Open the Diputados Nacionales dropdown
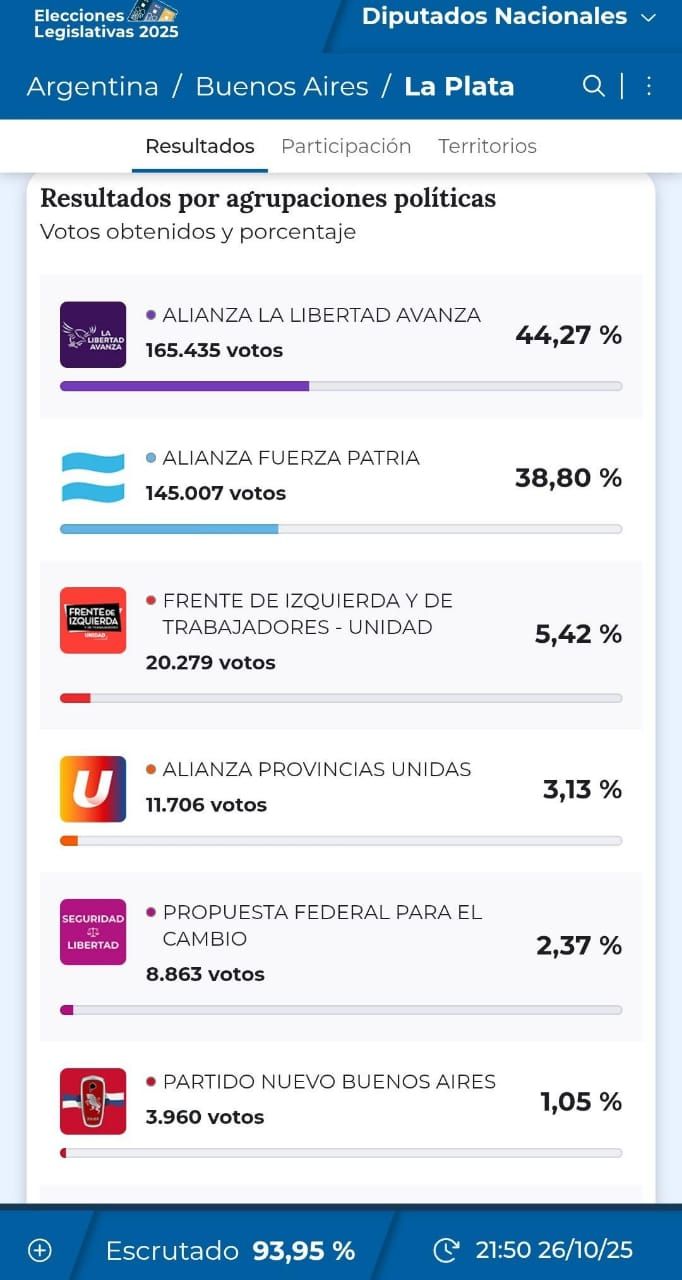The image size is (682, 1280). pyautogui.click(x=508, y=17)
